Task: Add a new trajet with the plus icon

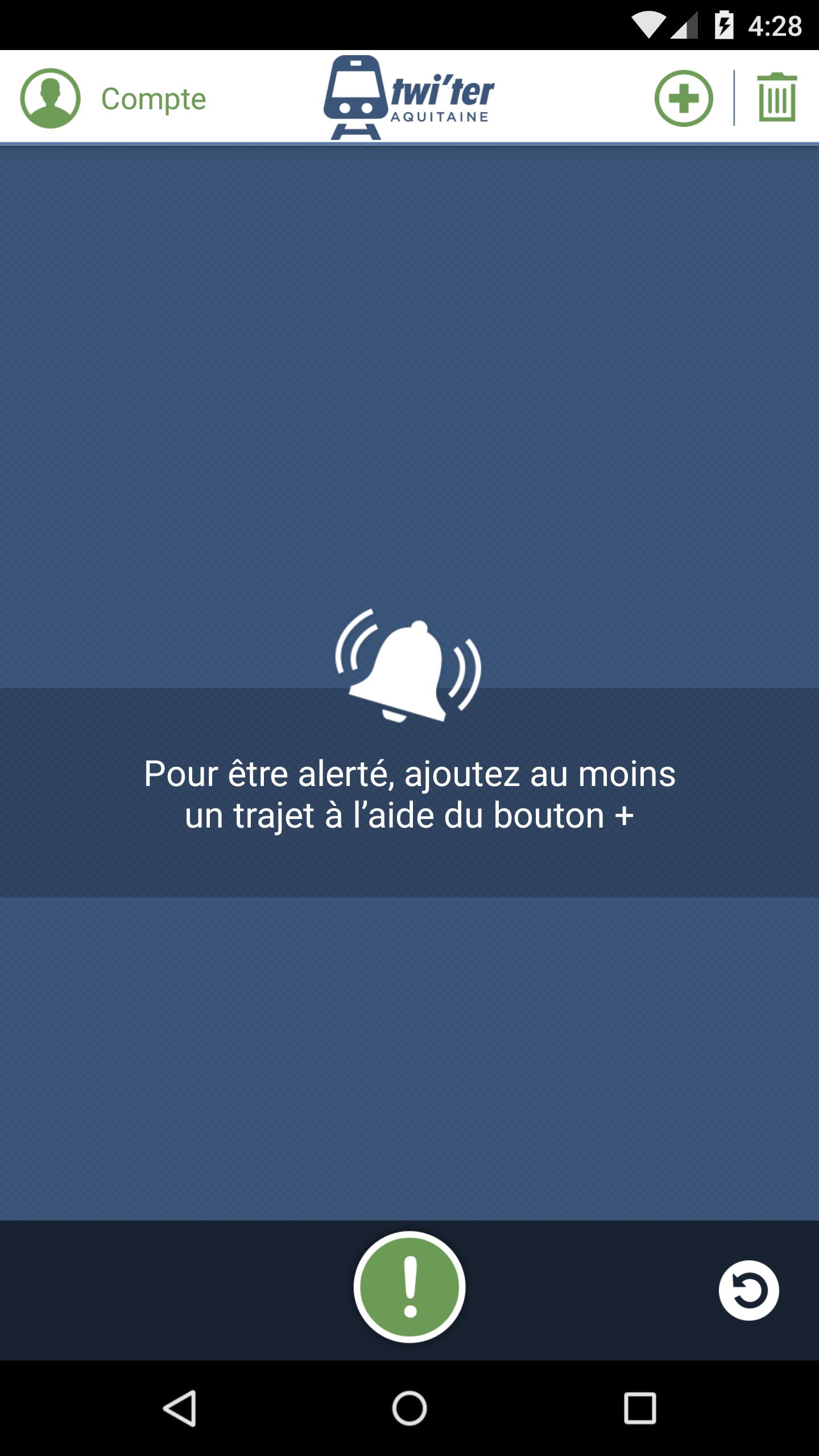Action: pos(683,98)
